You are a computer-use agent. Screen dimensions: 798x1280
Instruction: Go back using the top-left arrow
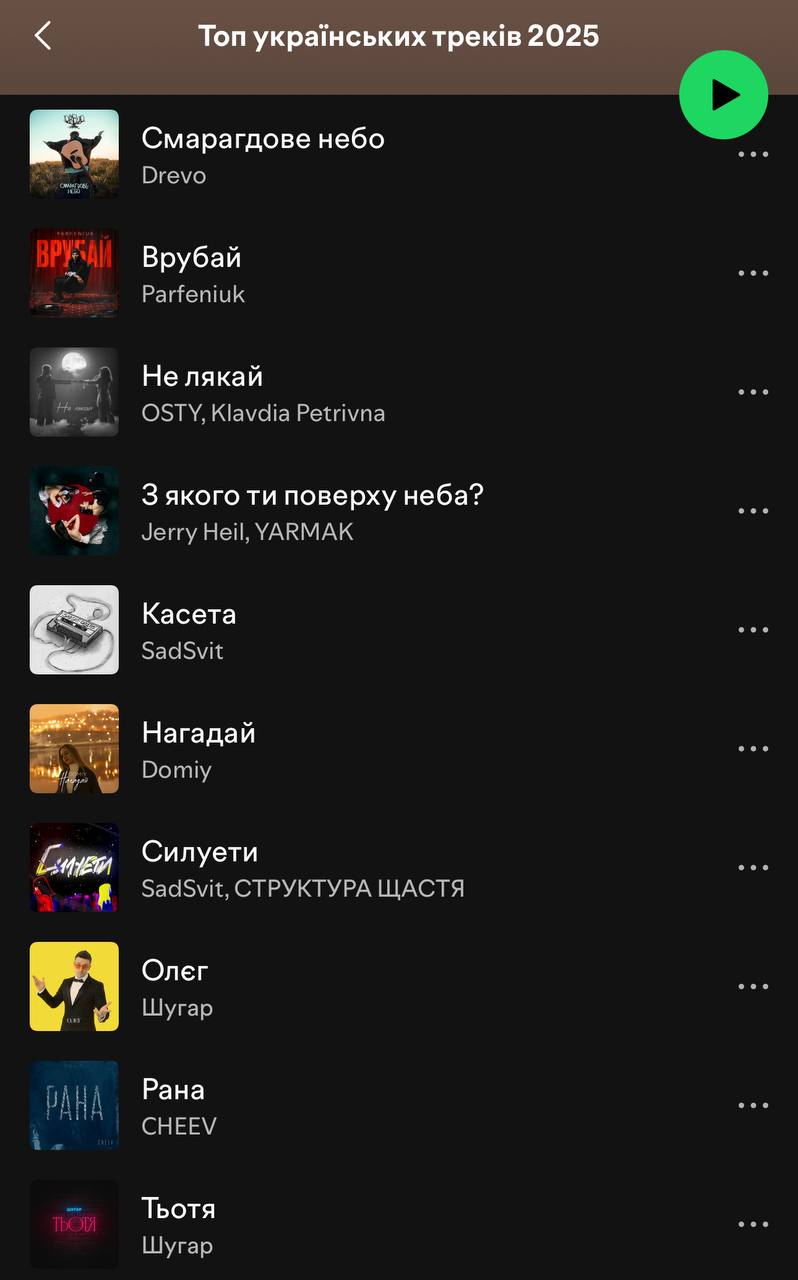42,37
